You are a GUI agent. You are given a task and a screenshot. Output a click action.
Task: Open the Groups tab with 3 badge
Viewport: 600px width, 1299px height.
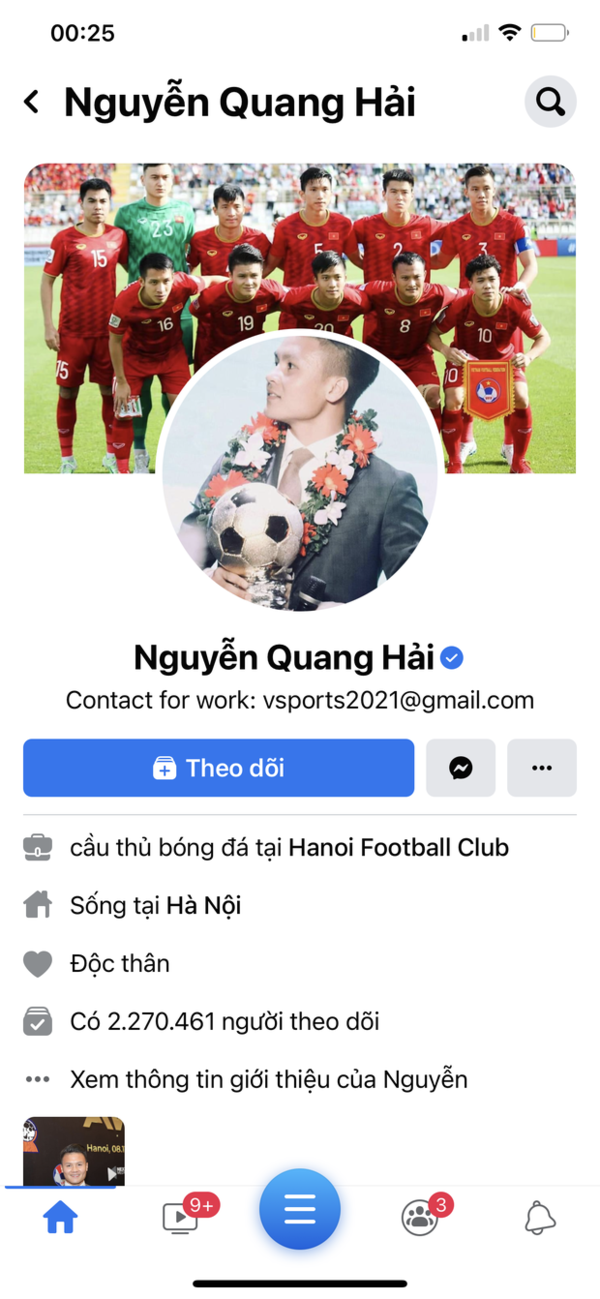click(x=420, y=1218)
